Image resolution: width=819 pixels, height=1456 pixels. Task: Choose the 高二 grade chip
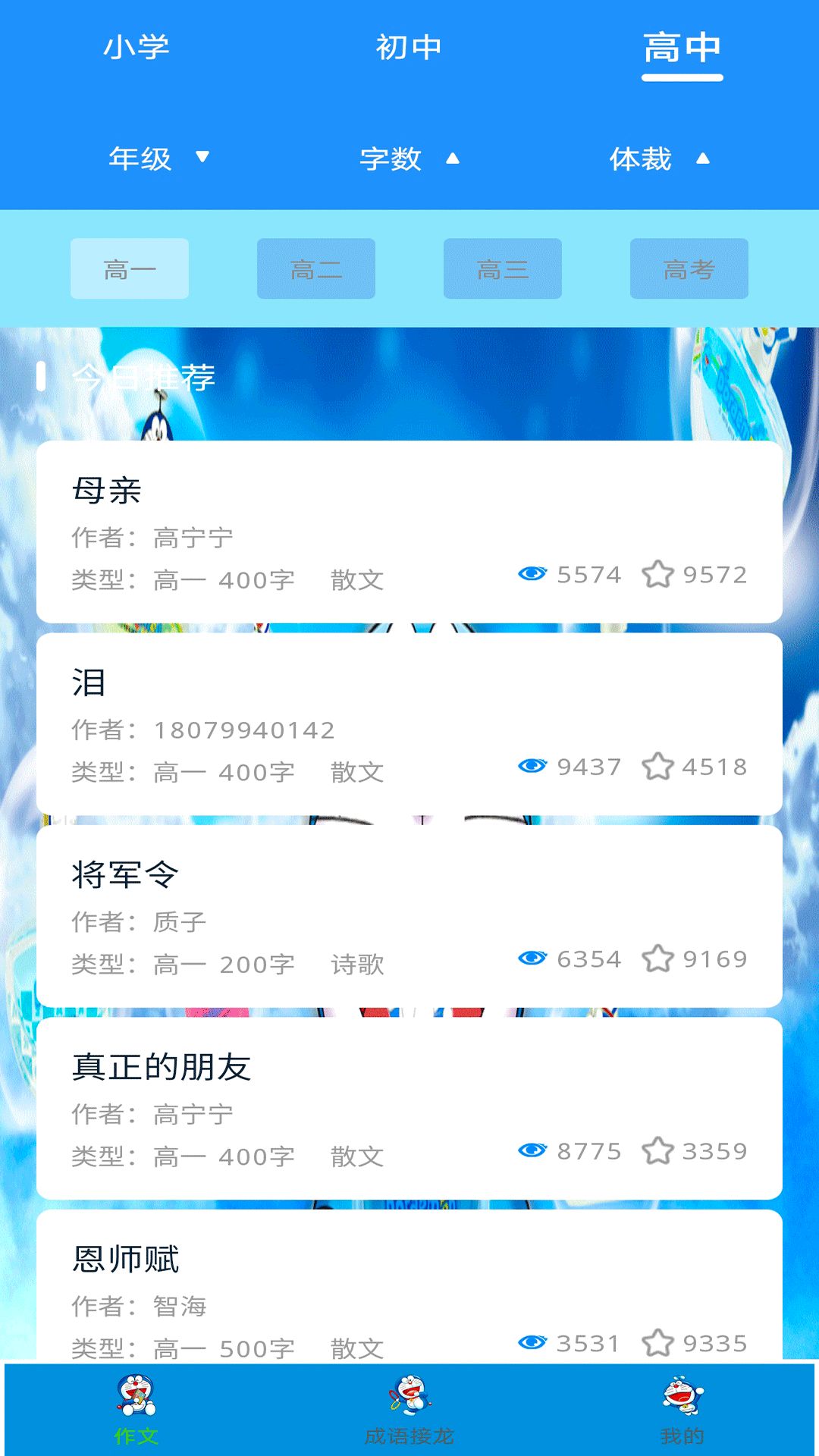click(316, 268)
